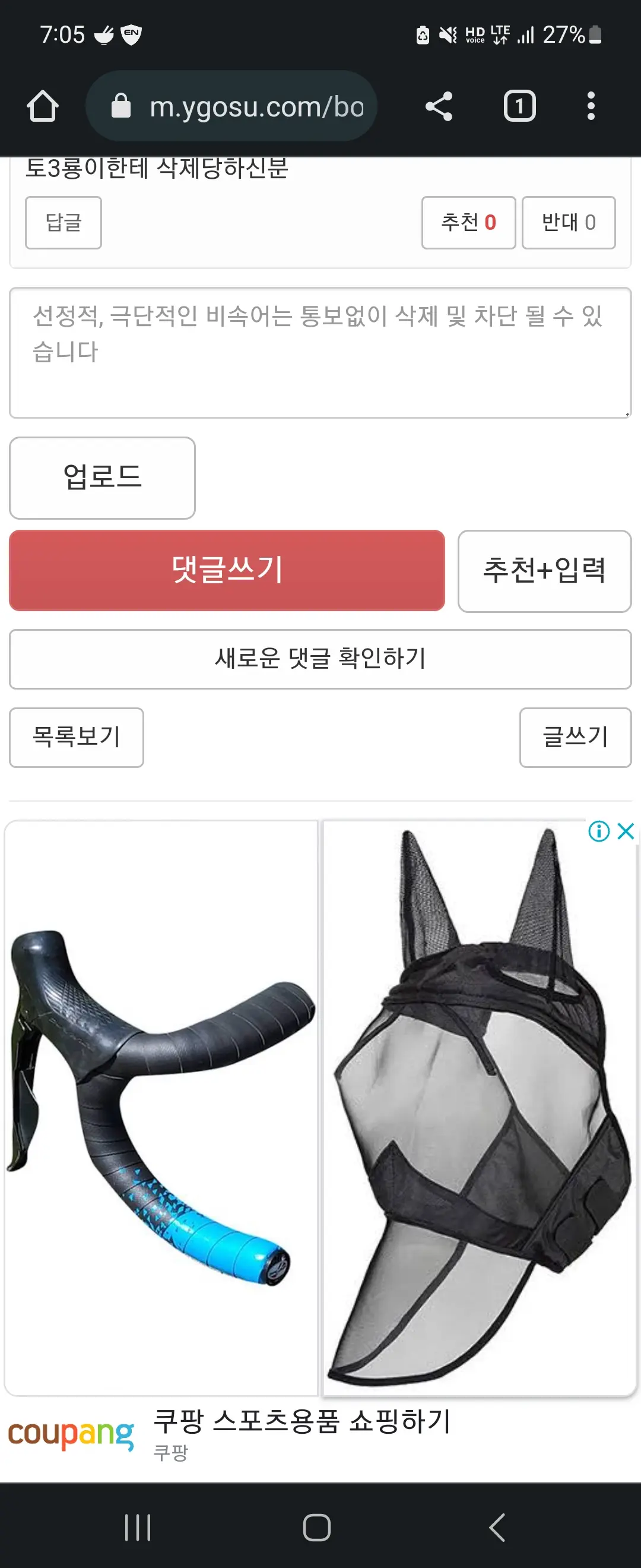
Task: Go back using system navigation
Action: (x=497, y=1527)
